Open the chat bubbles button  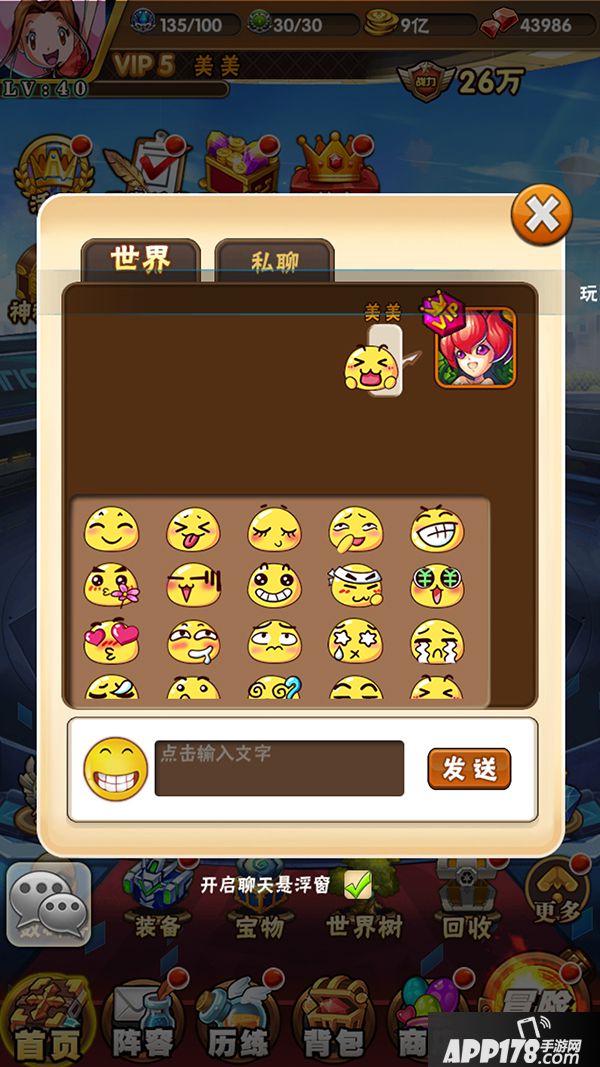[x=48, y=904]
